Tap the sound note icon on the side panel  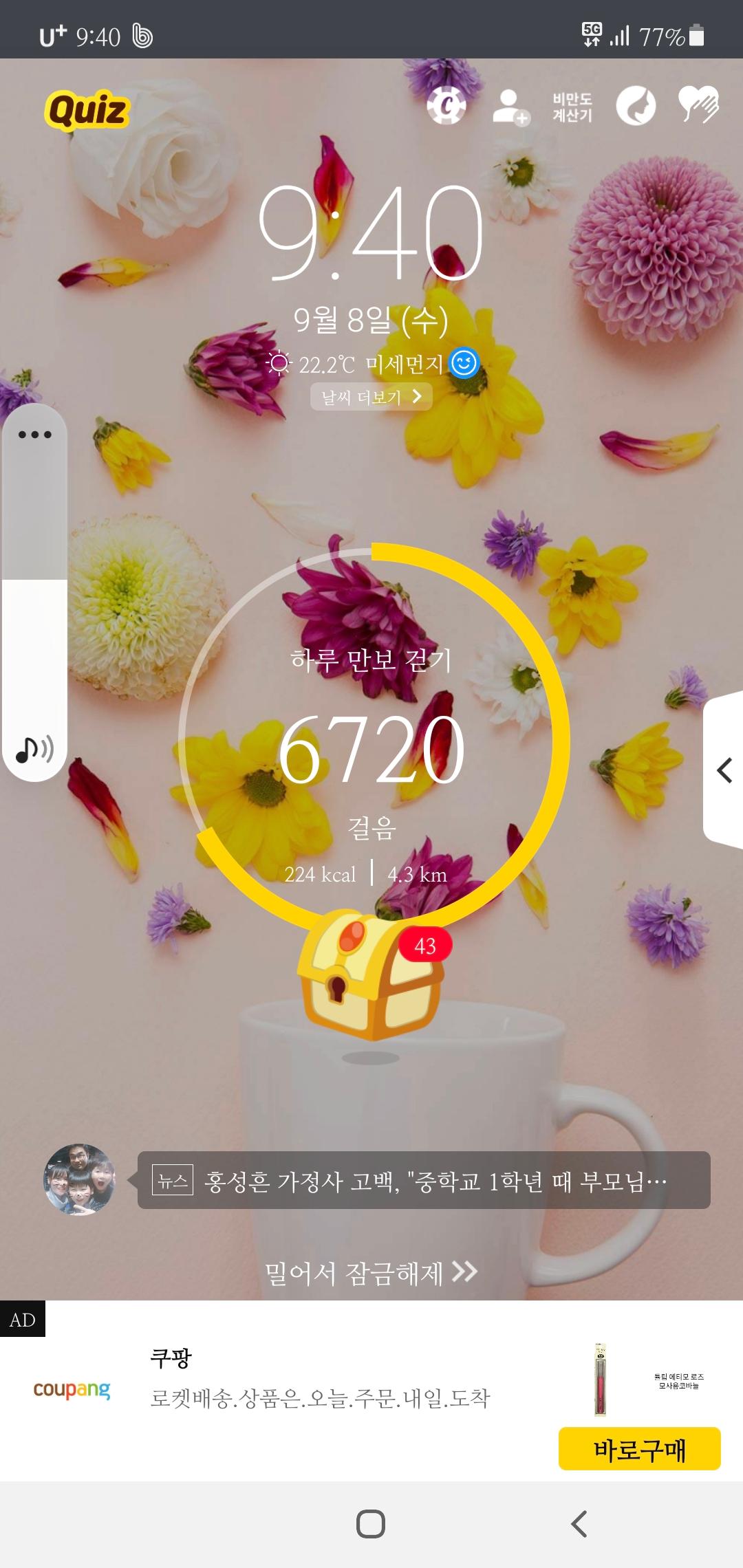[x=34, y=750]
